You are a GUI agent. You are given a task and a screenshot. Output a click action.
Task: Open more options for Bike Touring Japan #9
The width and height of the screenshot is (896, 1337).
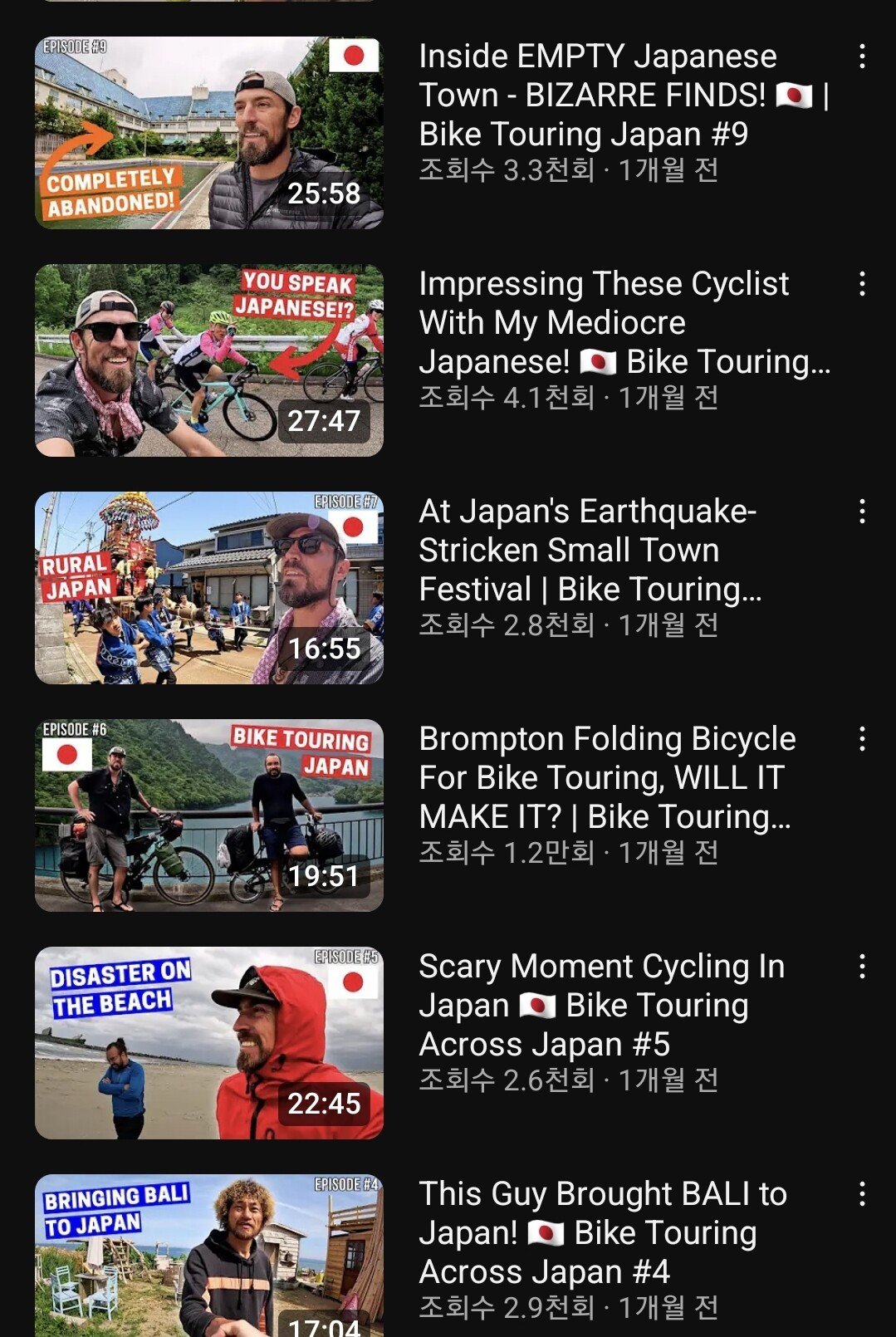(x=862, y=56)
